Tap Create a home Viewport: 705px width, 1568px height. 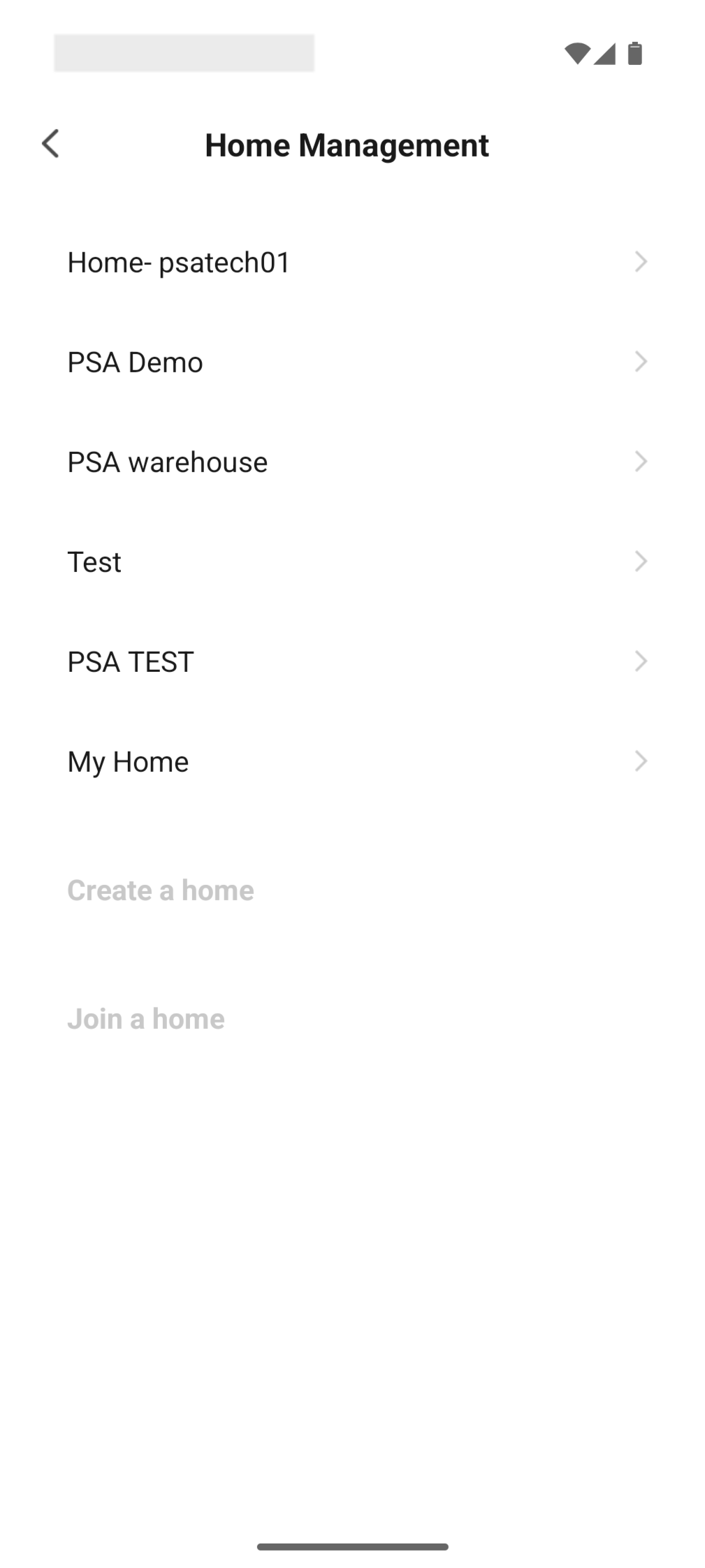click(161, 891)
